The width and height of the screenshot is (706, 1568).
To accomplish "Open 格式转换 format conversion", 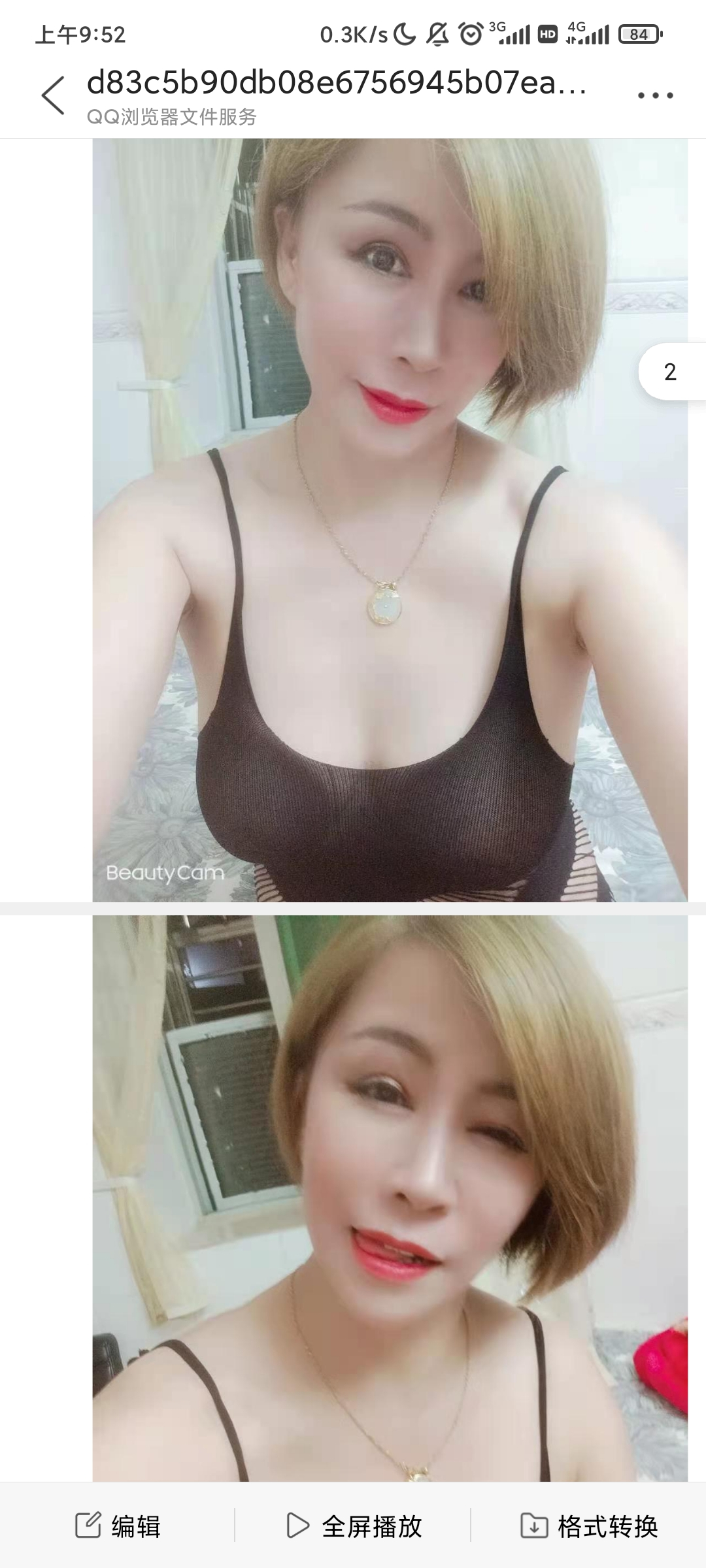I will click(588, 1526).
